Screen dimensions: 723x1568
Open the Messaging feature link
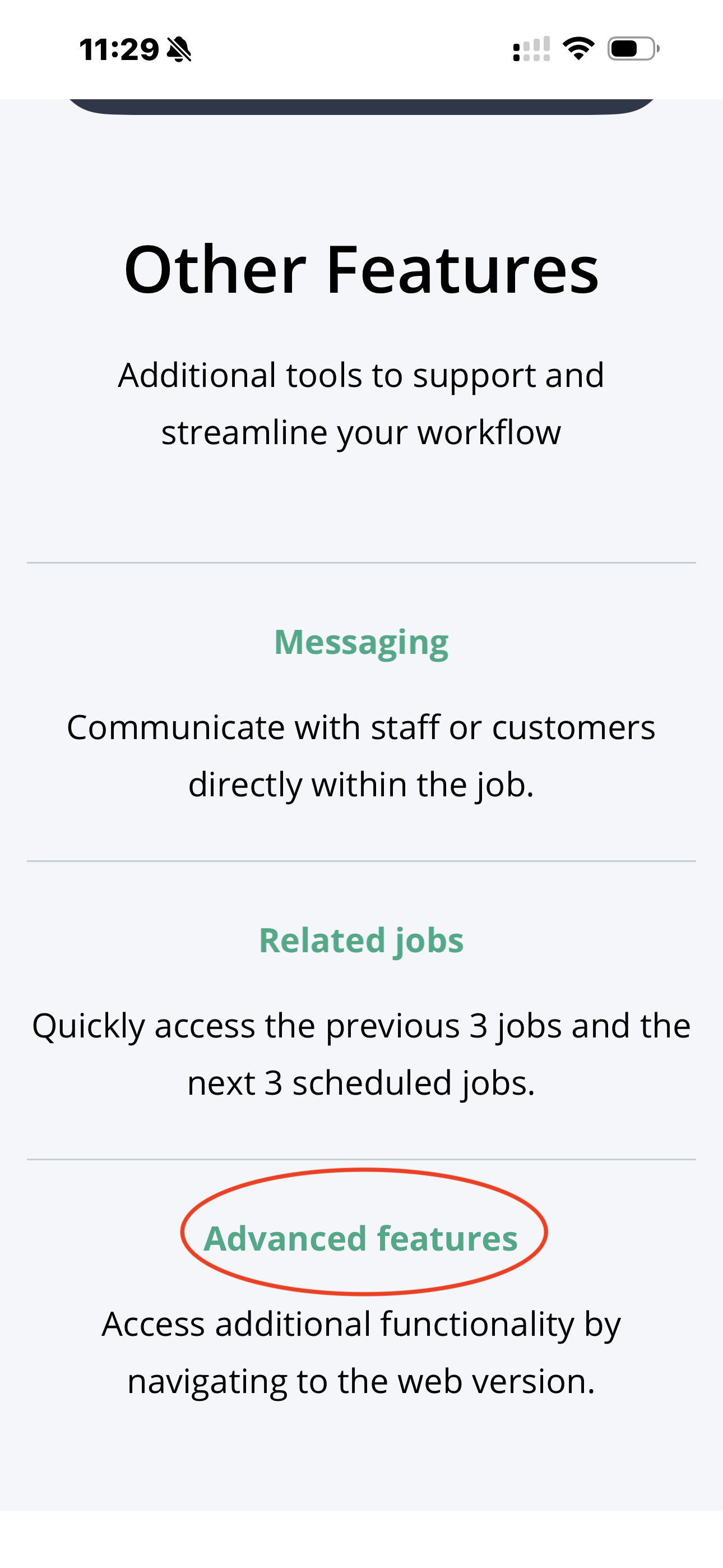tap(361, 643)
